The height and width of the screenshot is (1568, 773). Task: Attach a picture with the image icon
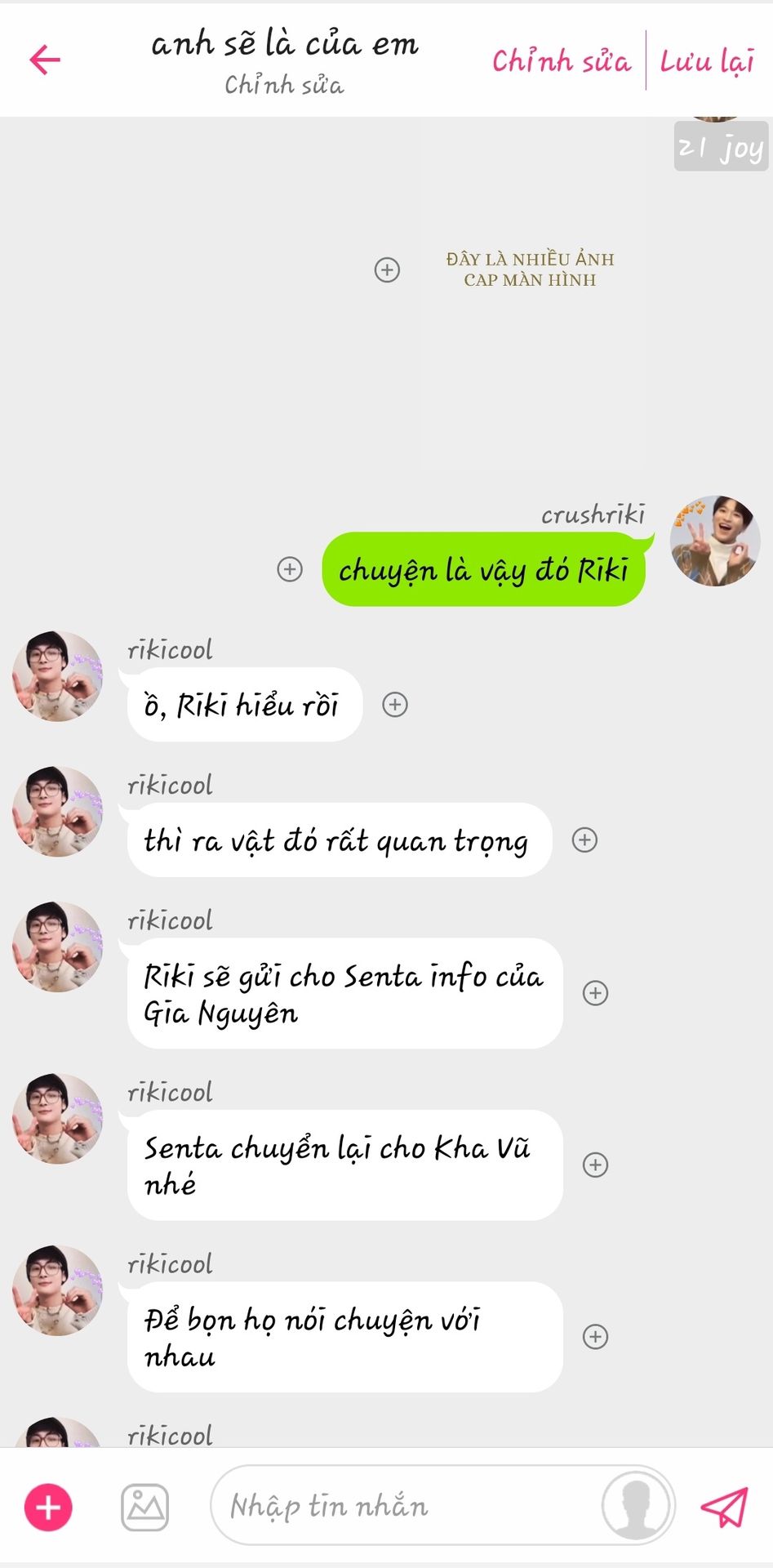coord(145,1507)
